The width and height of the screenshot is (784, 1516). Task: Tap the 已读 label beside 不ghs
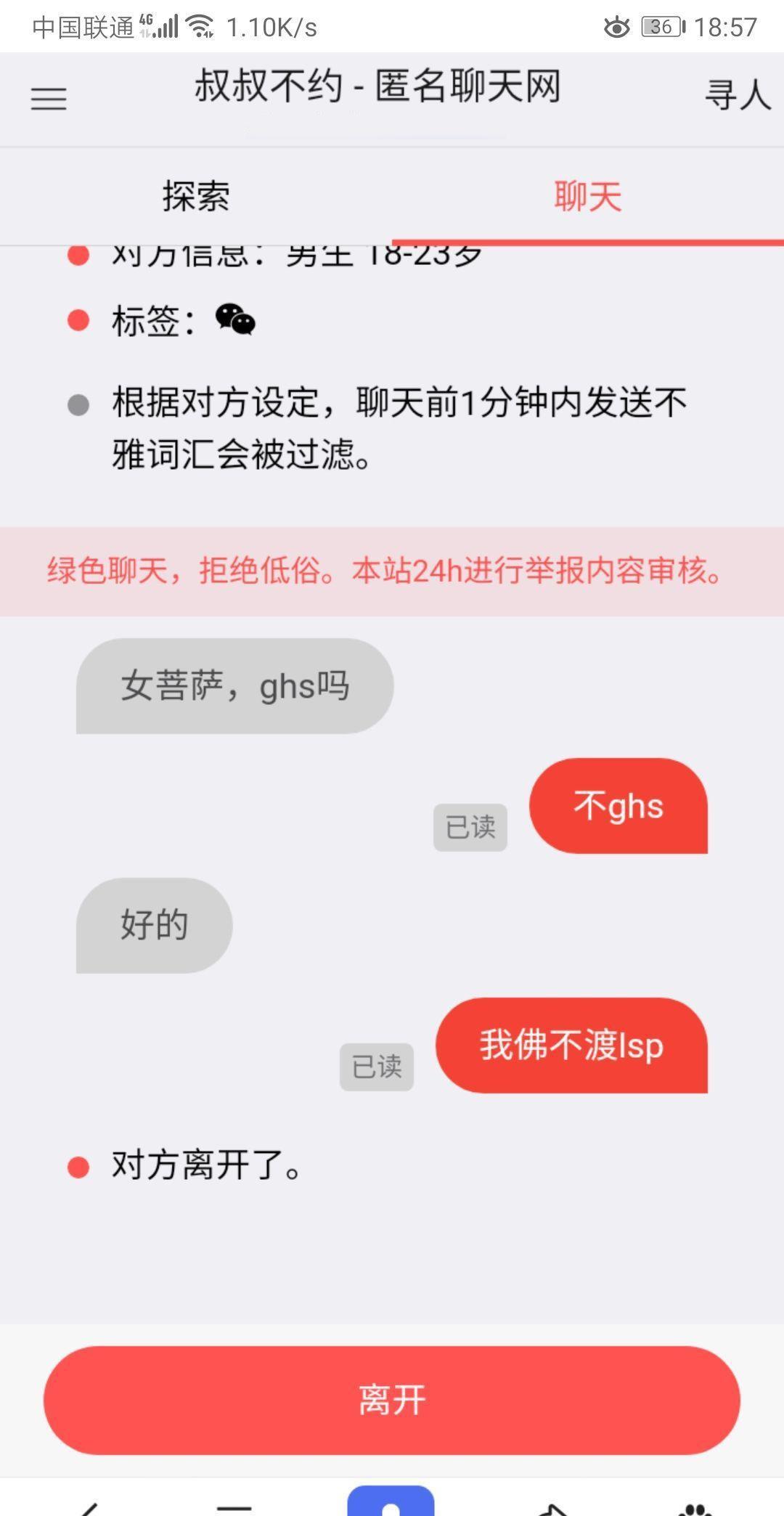pyautogui.click(x=470, y=826)
